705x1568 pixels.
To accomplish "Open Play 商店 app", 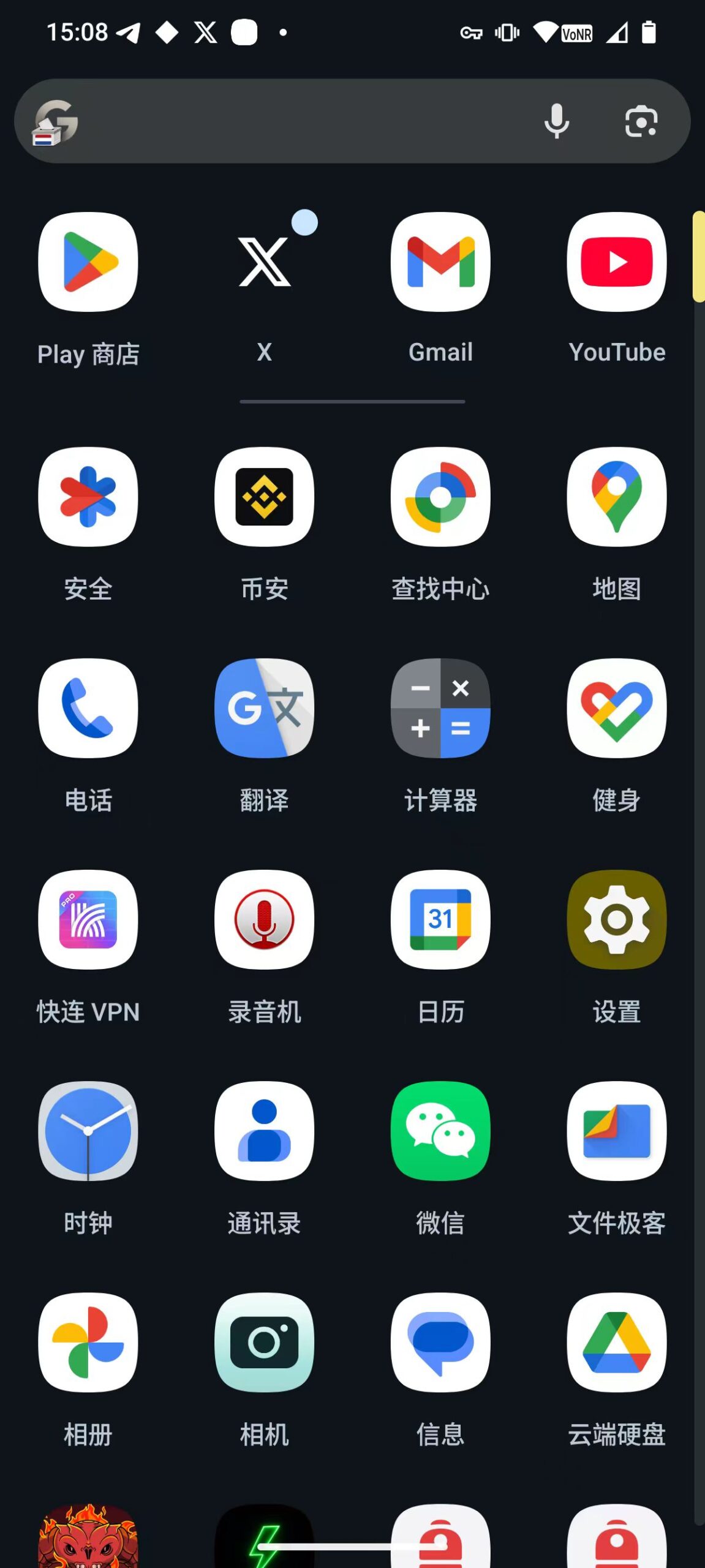I will [x=88, y=262].
